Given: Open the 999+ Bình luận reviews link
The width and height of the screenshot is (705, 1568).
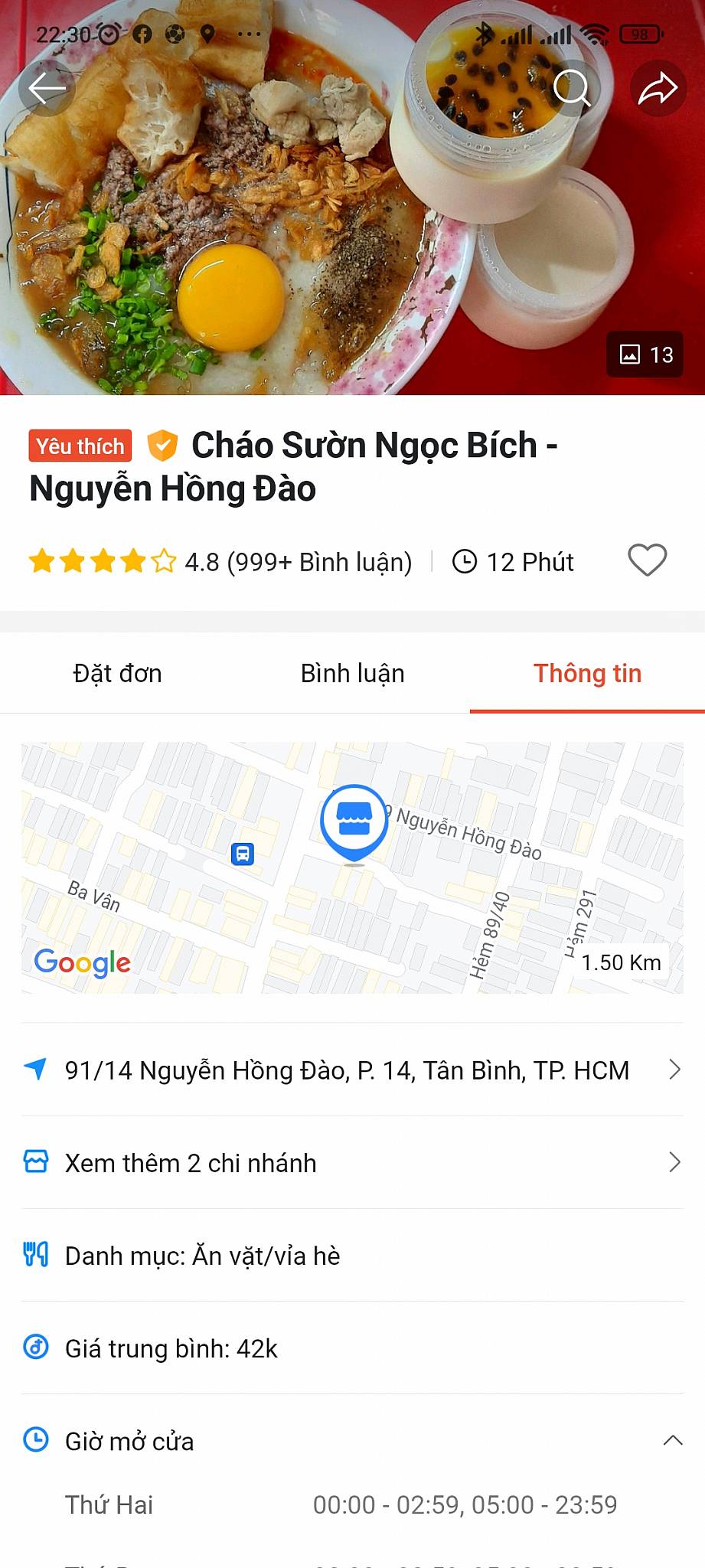Looking at the screenshot, I should pyautogui.click(x=320, y=561).
